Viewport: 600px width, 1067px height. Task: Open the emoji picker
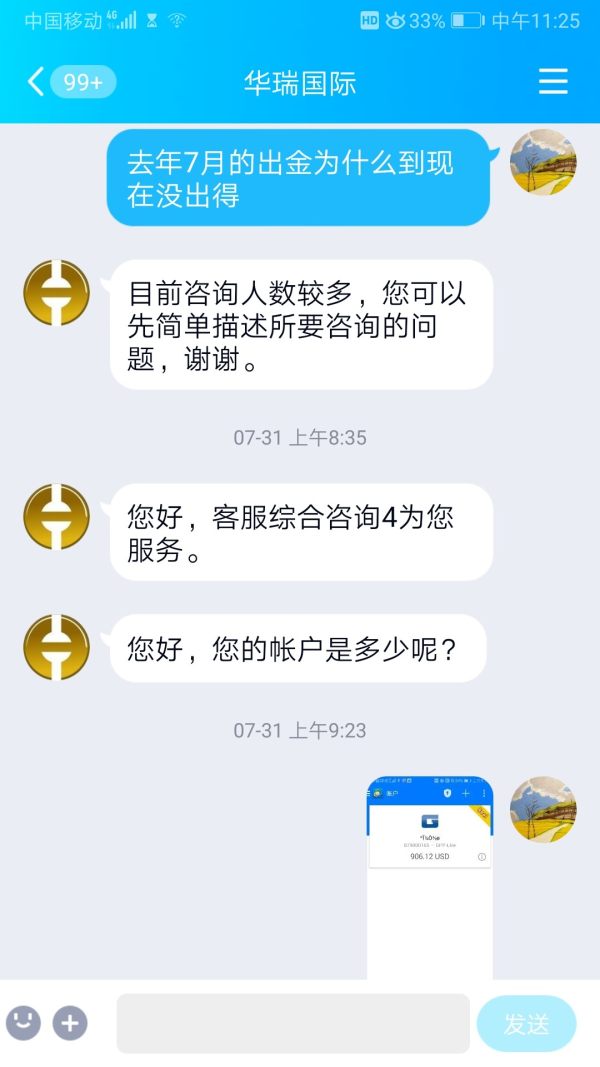24,1023
